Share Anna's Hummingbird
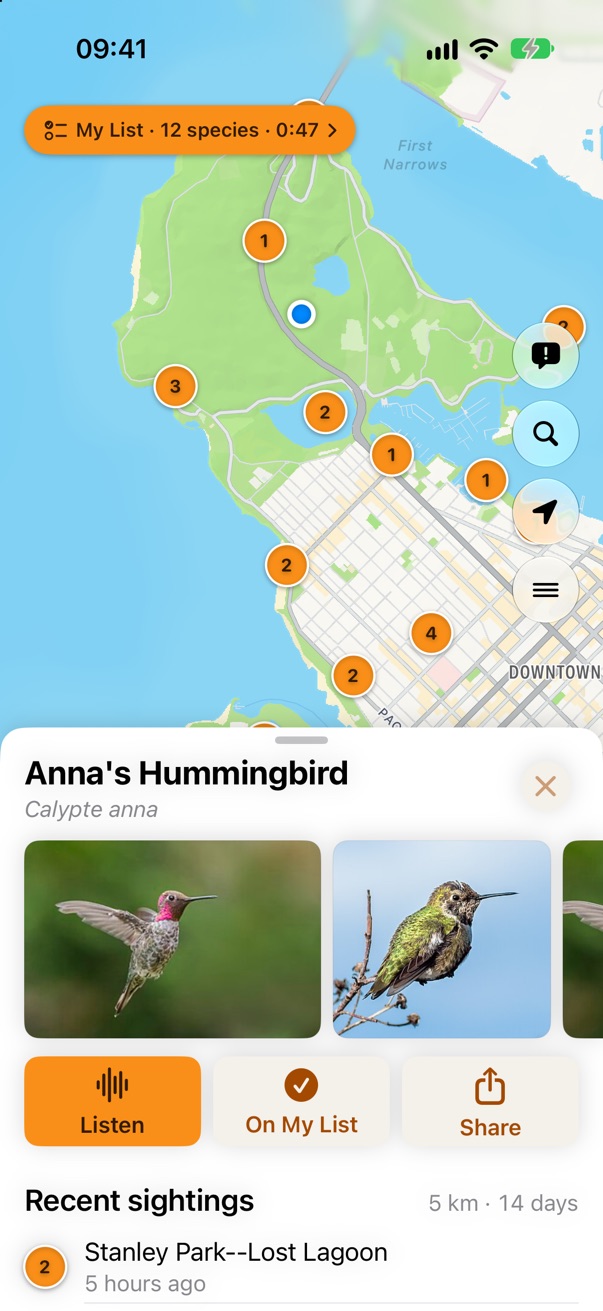603x1311 pixels. 490,1101
